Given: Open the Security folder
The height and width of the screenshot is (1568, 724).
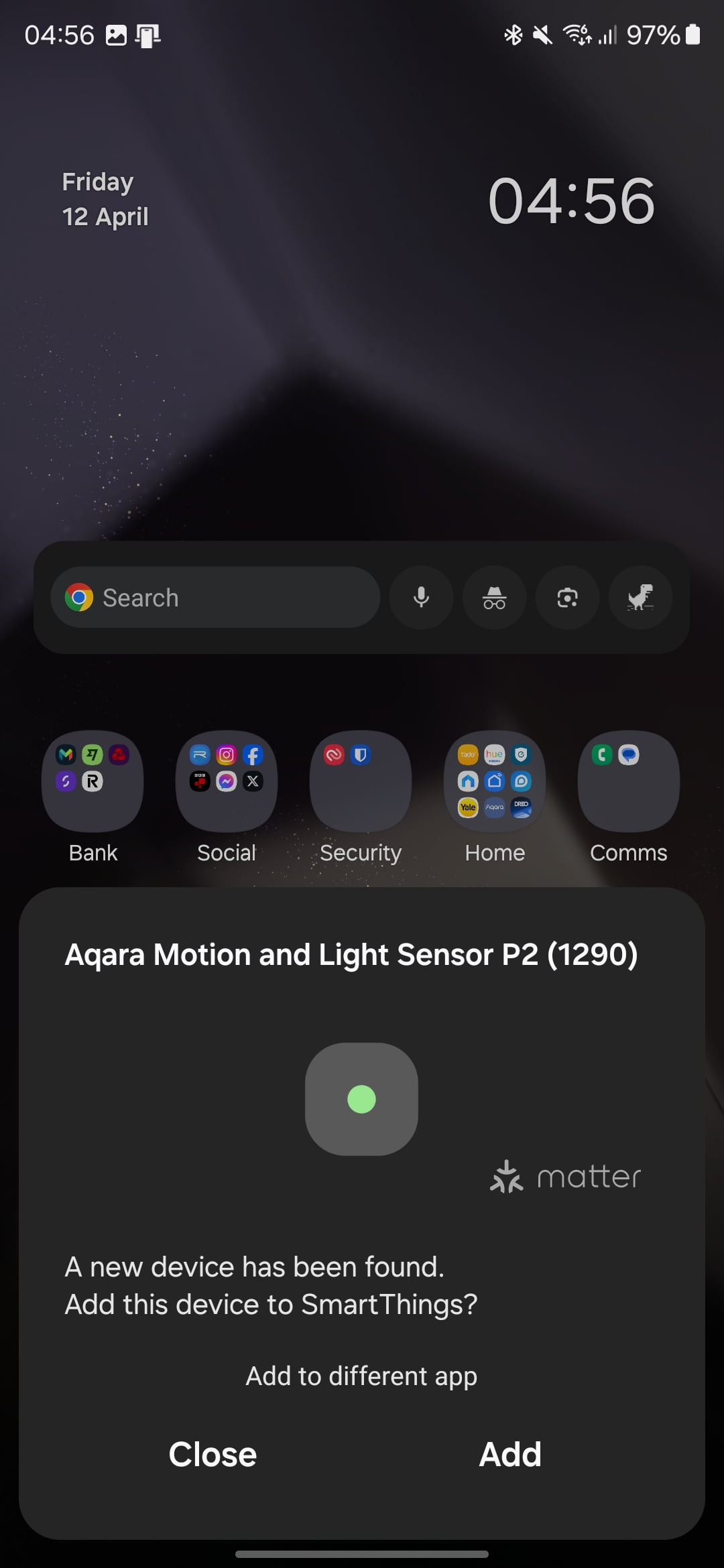Looking at the screenshot, I should pyautogui.click(x=361, y=781).
